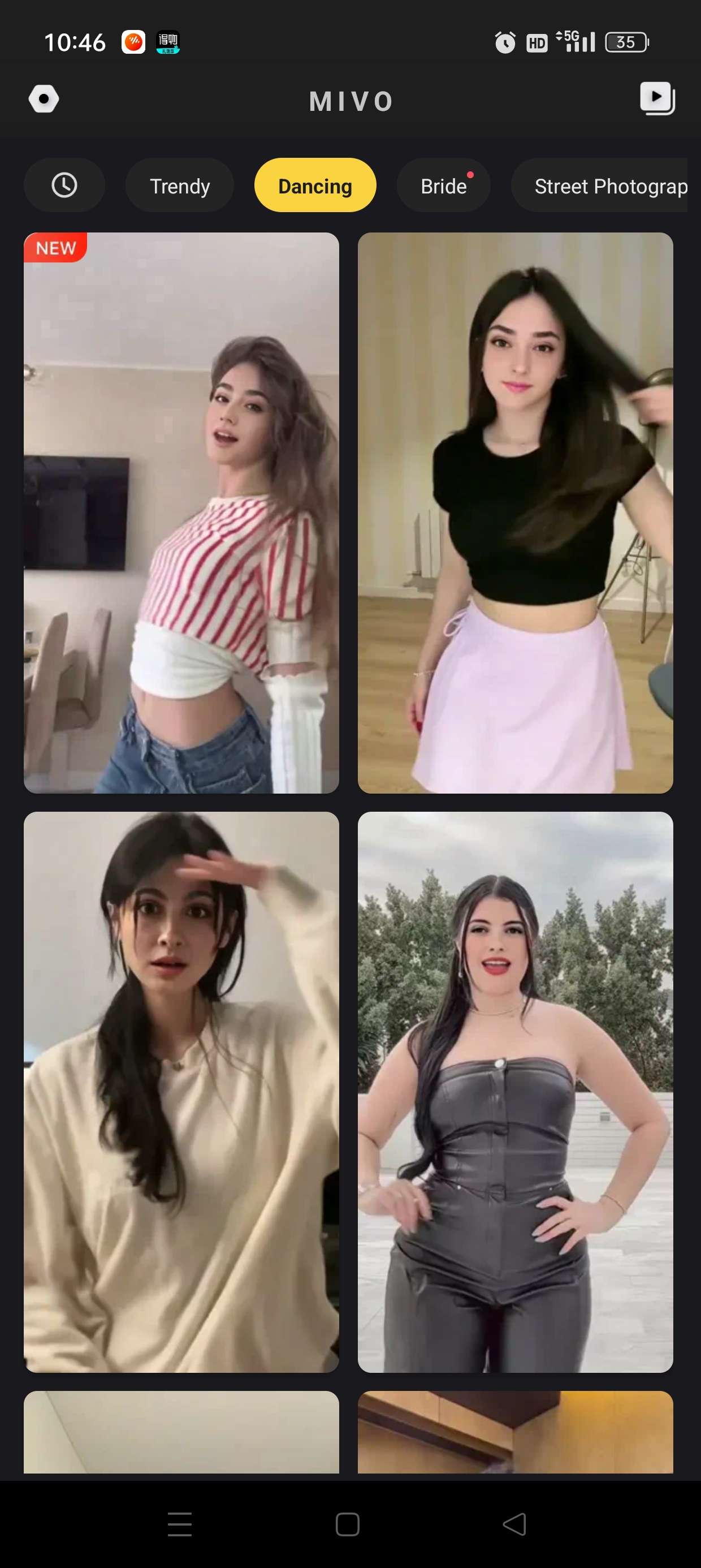Go to the system home screen

[348, 1524]
